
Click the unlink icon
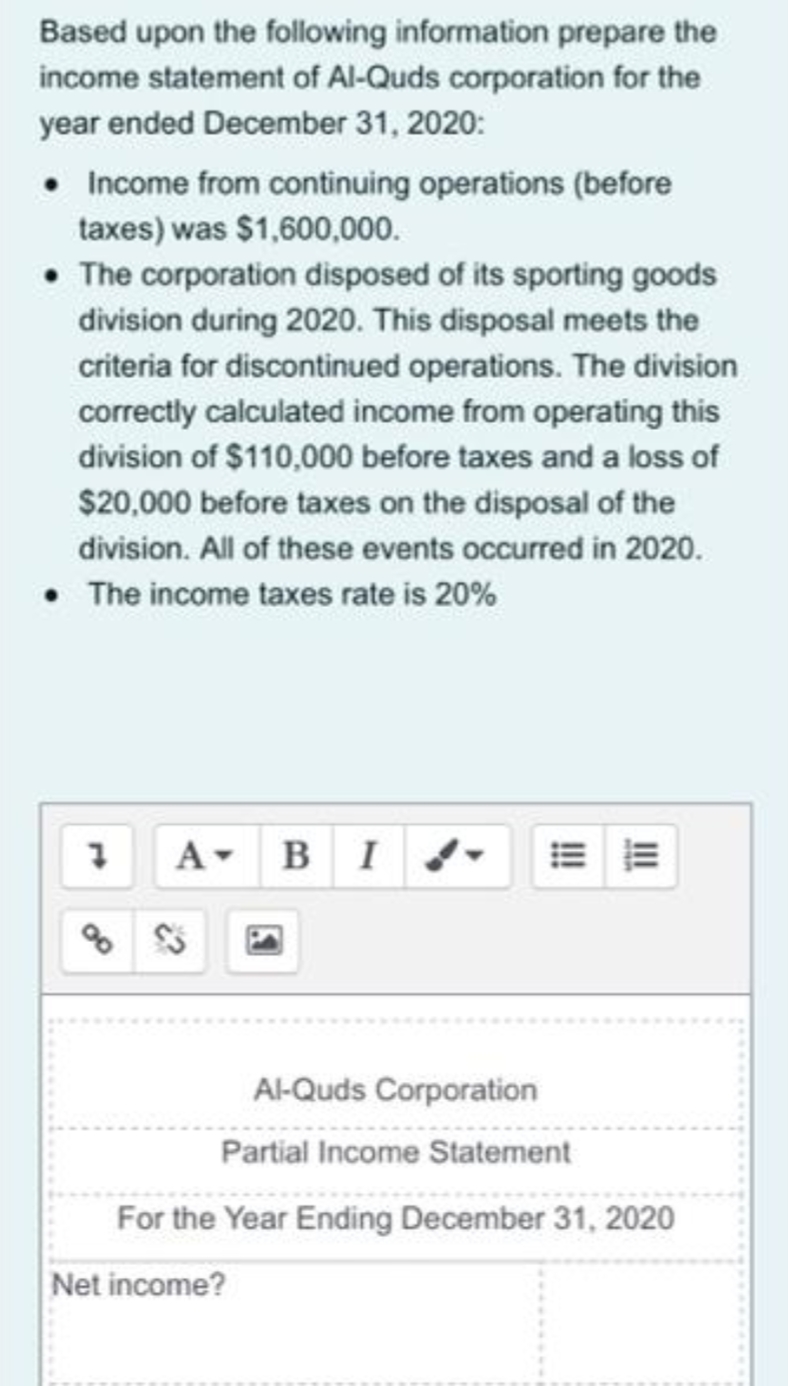tap(171, 940)
